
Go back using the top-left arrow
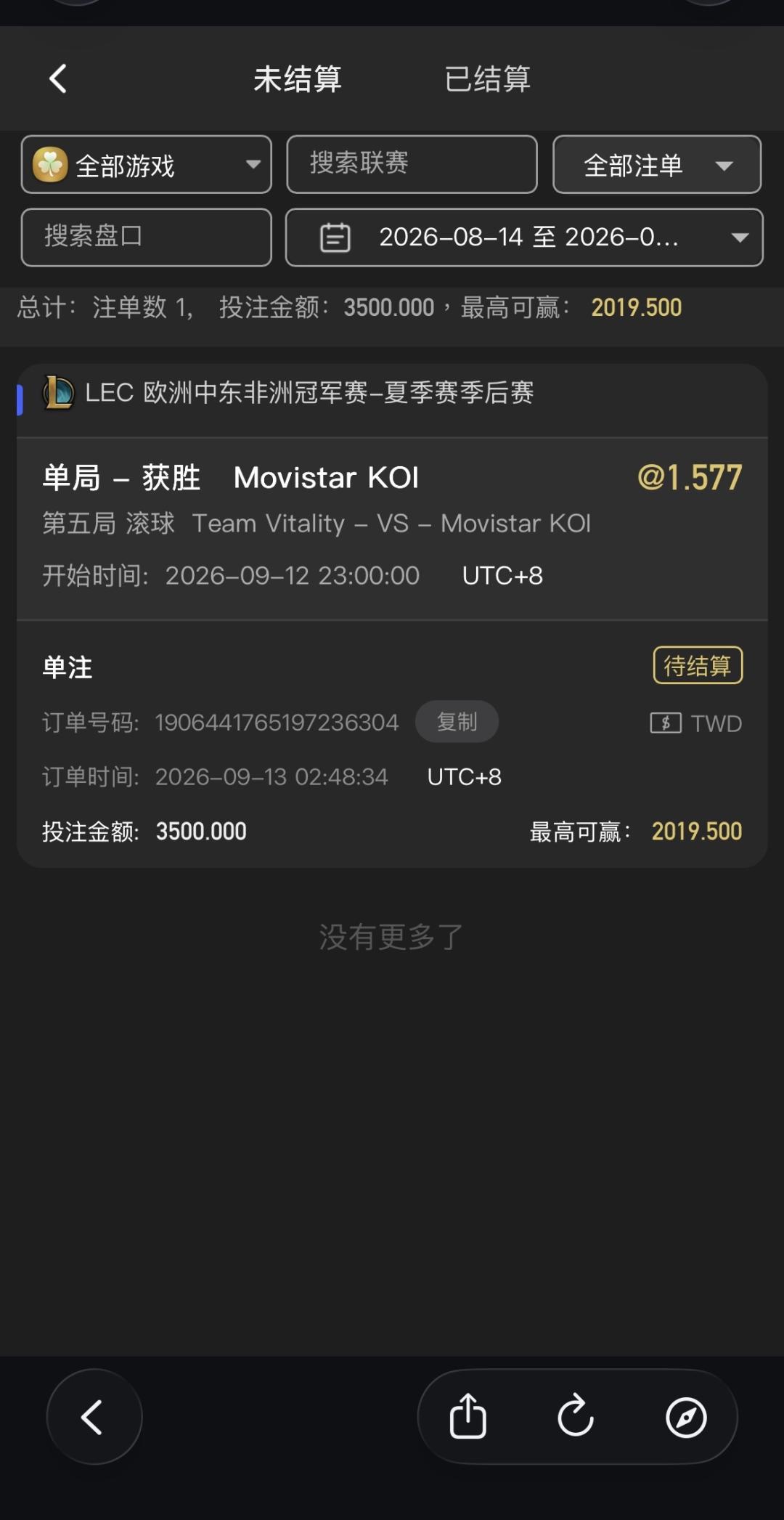pyautogui.click(x=58, y=78)
